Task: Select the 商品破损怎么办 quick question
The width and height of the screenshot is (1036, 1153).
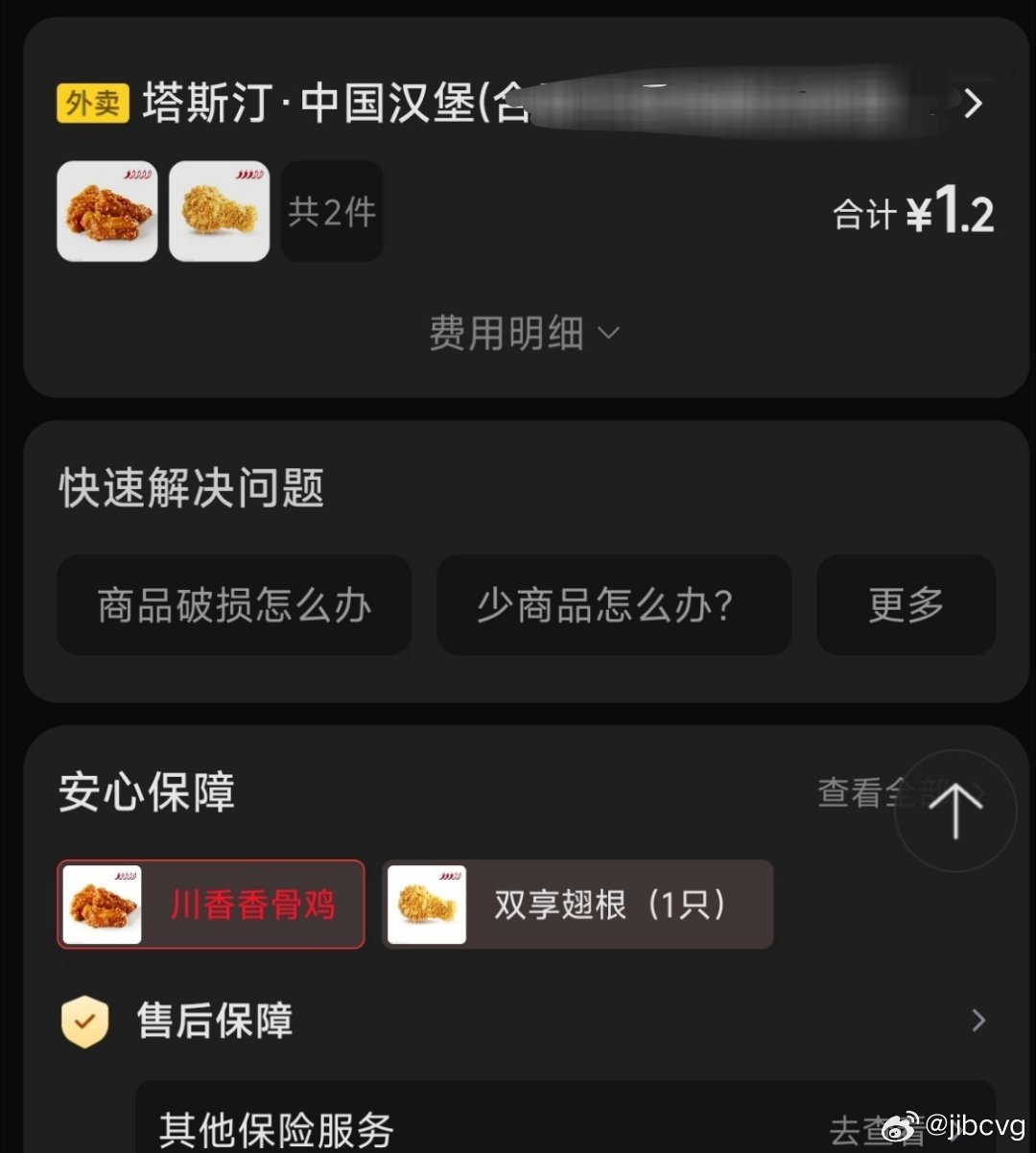Action: pyautogui.click(x=234, y=605)
